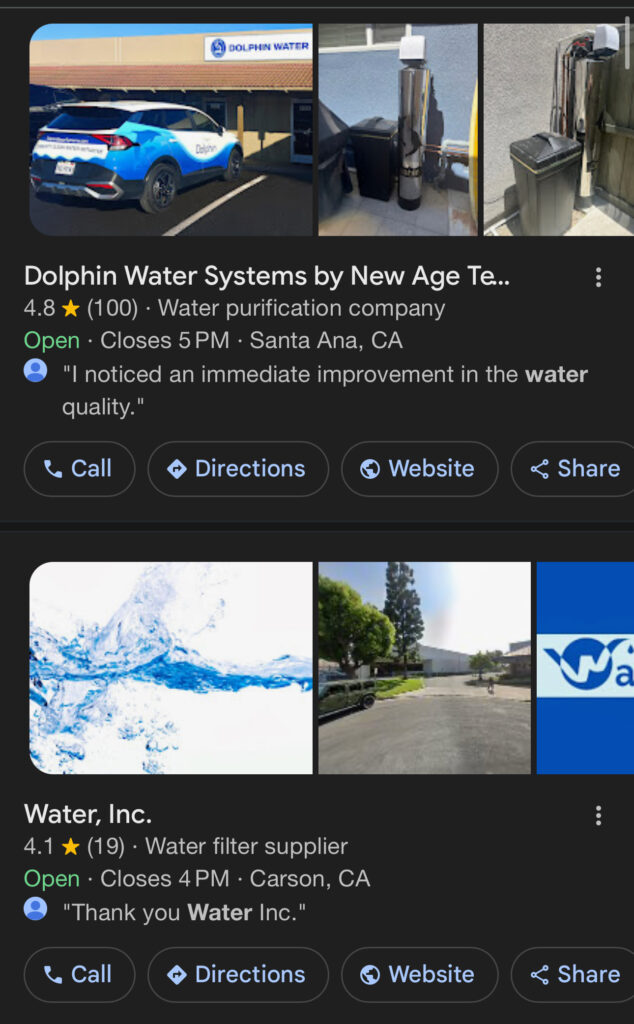Open overflow menu for Dolphin Water Systems
This screenshot has width=634, height=1024.
(x=598, y=278)
